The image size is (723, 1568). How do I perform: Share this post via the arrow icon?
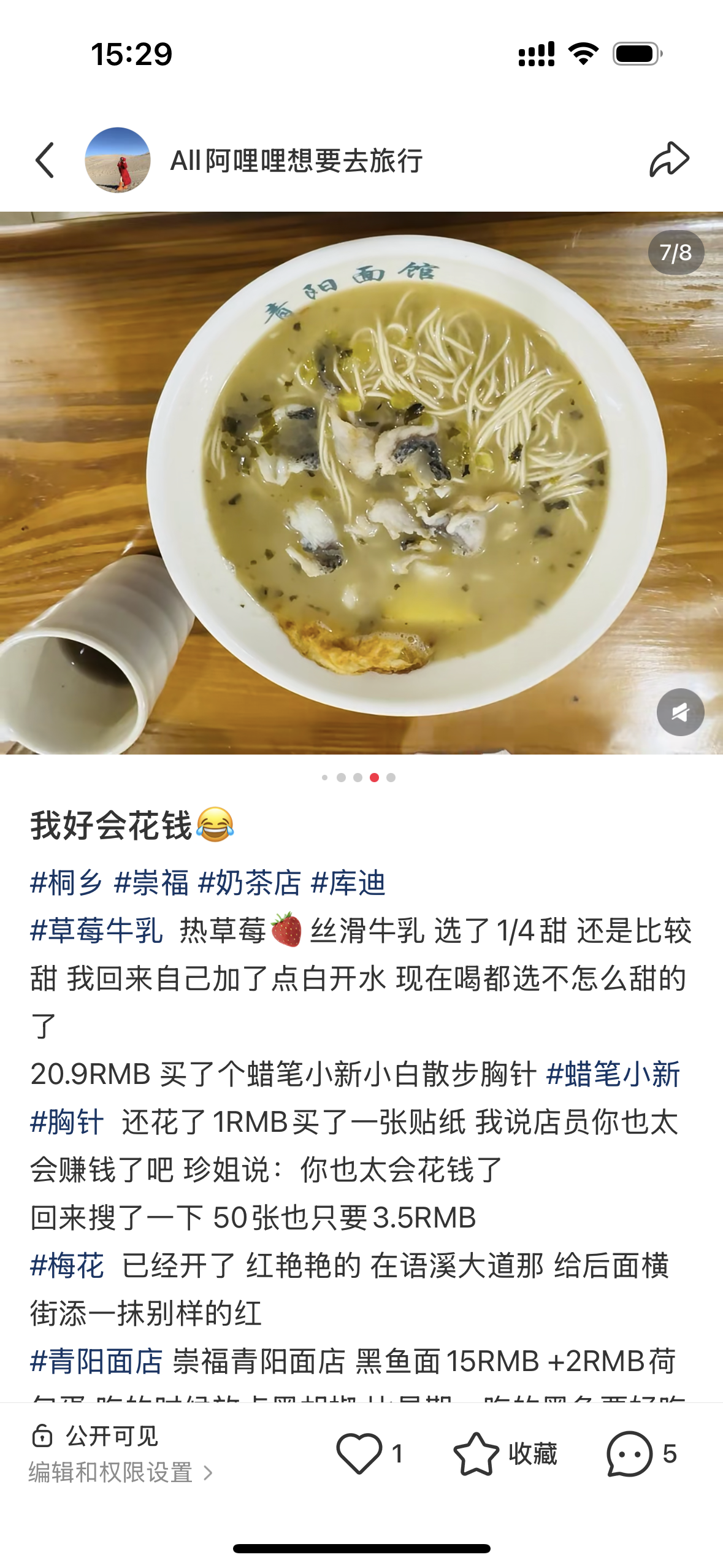(669, 159)
